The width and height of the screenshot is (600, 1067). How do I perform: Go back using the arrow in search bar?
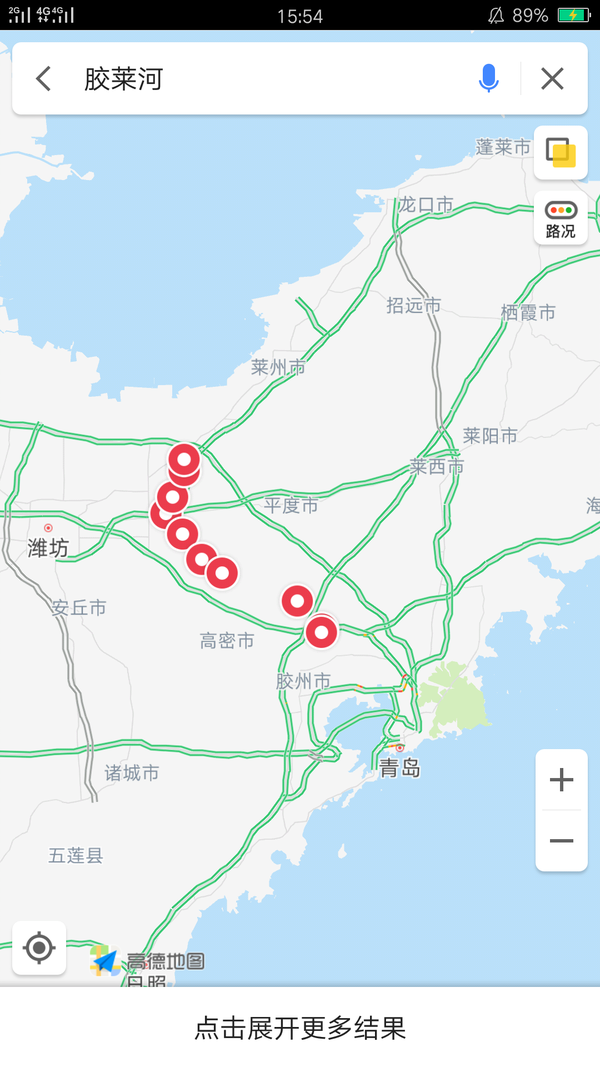click(44, 79)
